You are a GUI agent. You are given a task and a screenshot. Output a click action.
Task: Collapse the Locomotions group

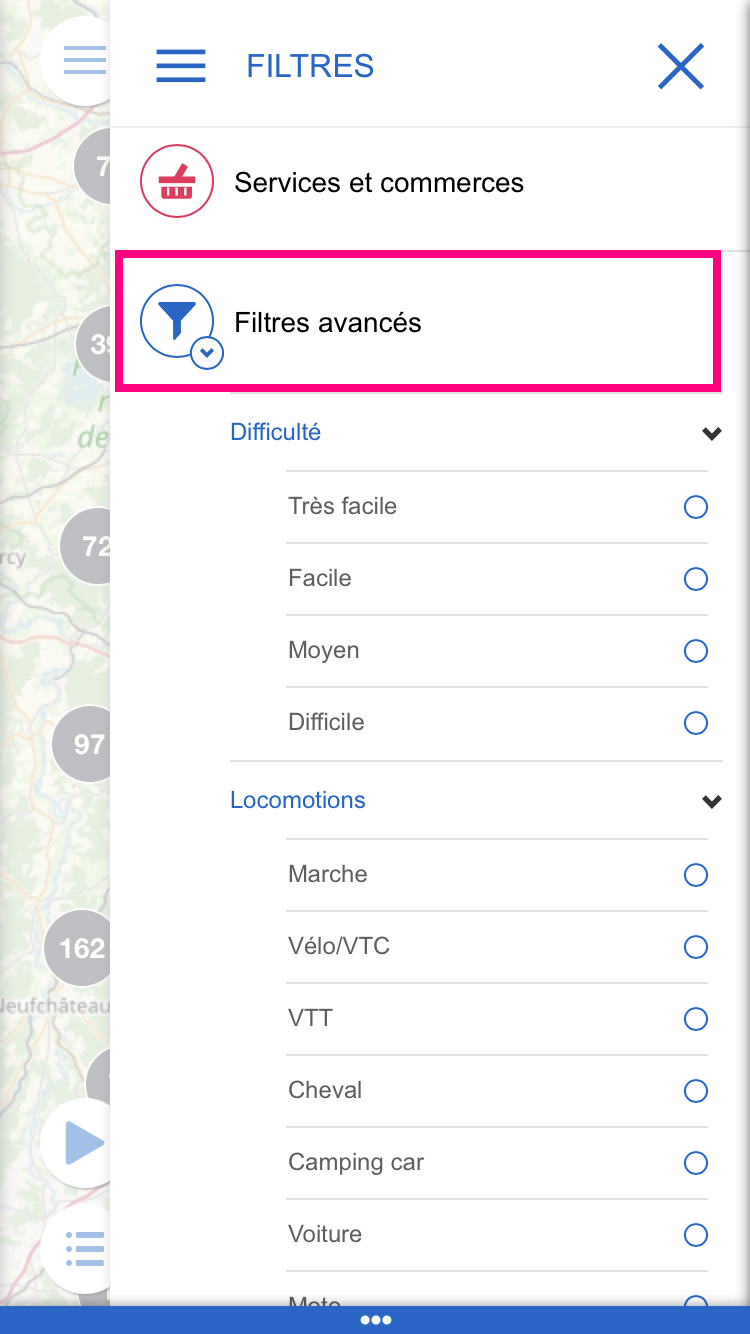711,801
